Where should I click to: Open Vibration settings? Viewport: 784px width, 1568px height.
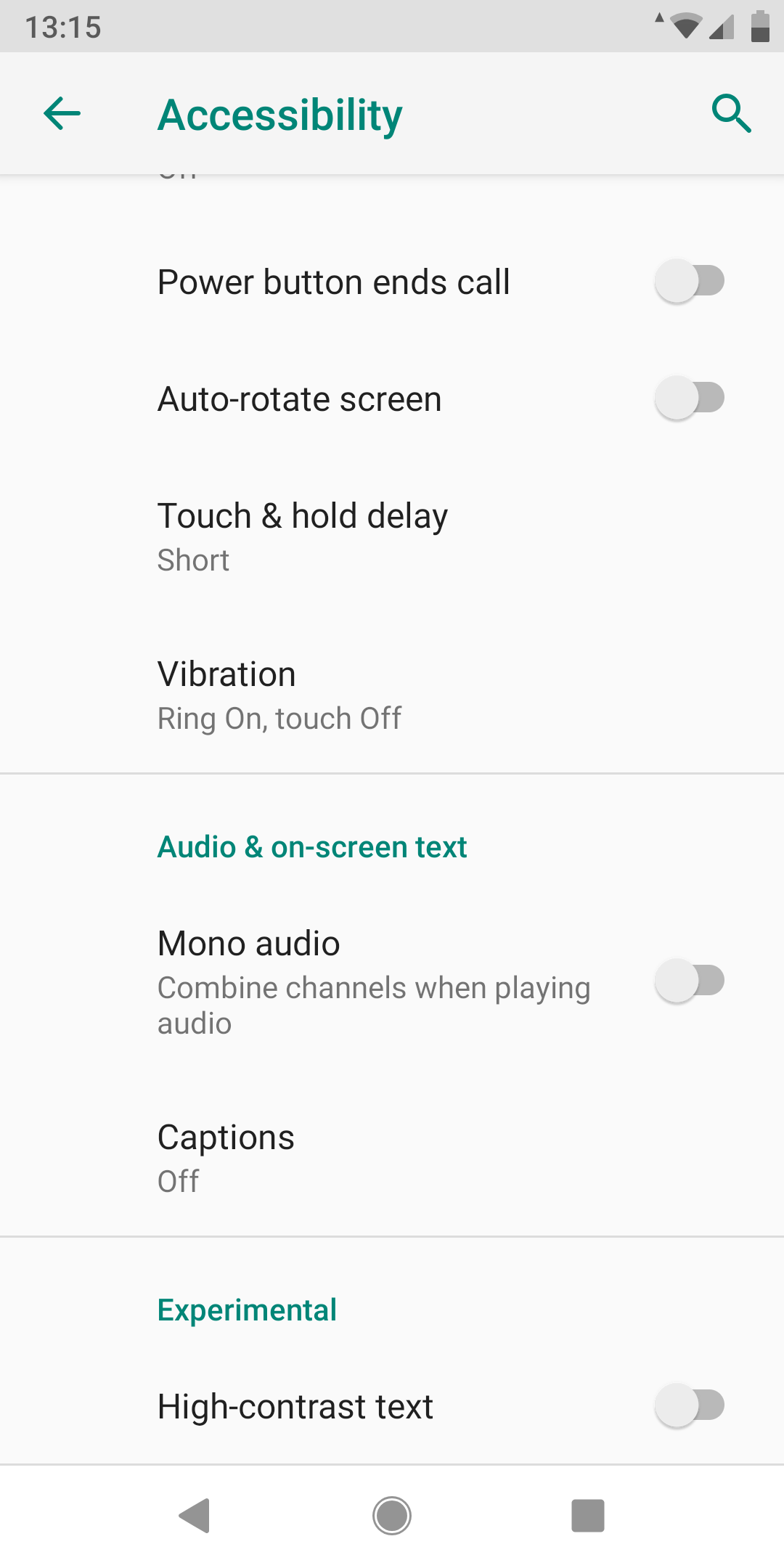279,695
